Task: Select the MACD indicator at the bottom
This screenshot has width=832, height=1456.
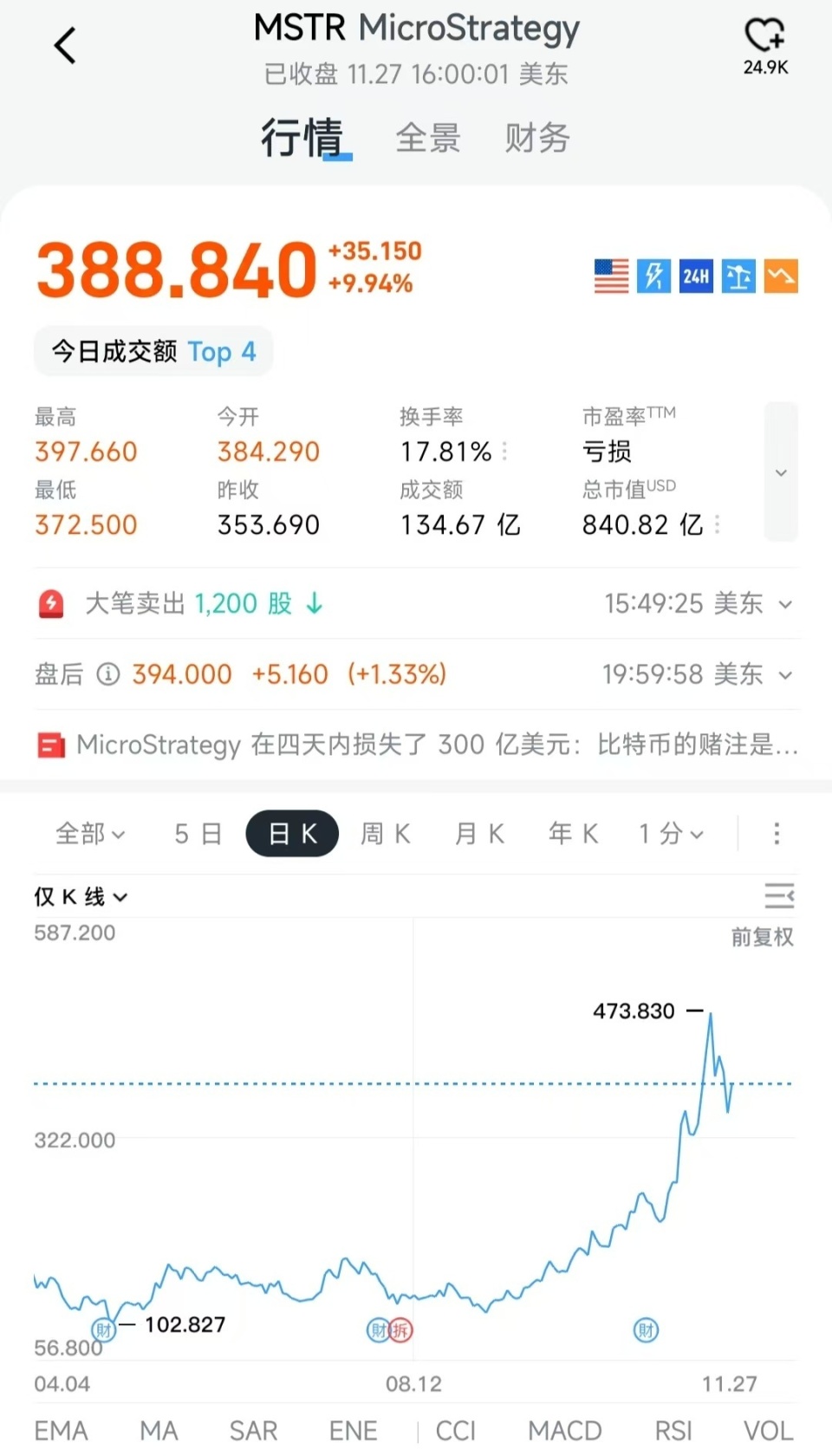Action: point(564,1430)
